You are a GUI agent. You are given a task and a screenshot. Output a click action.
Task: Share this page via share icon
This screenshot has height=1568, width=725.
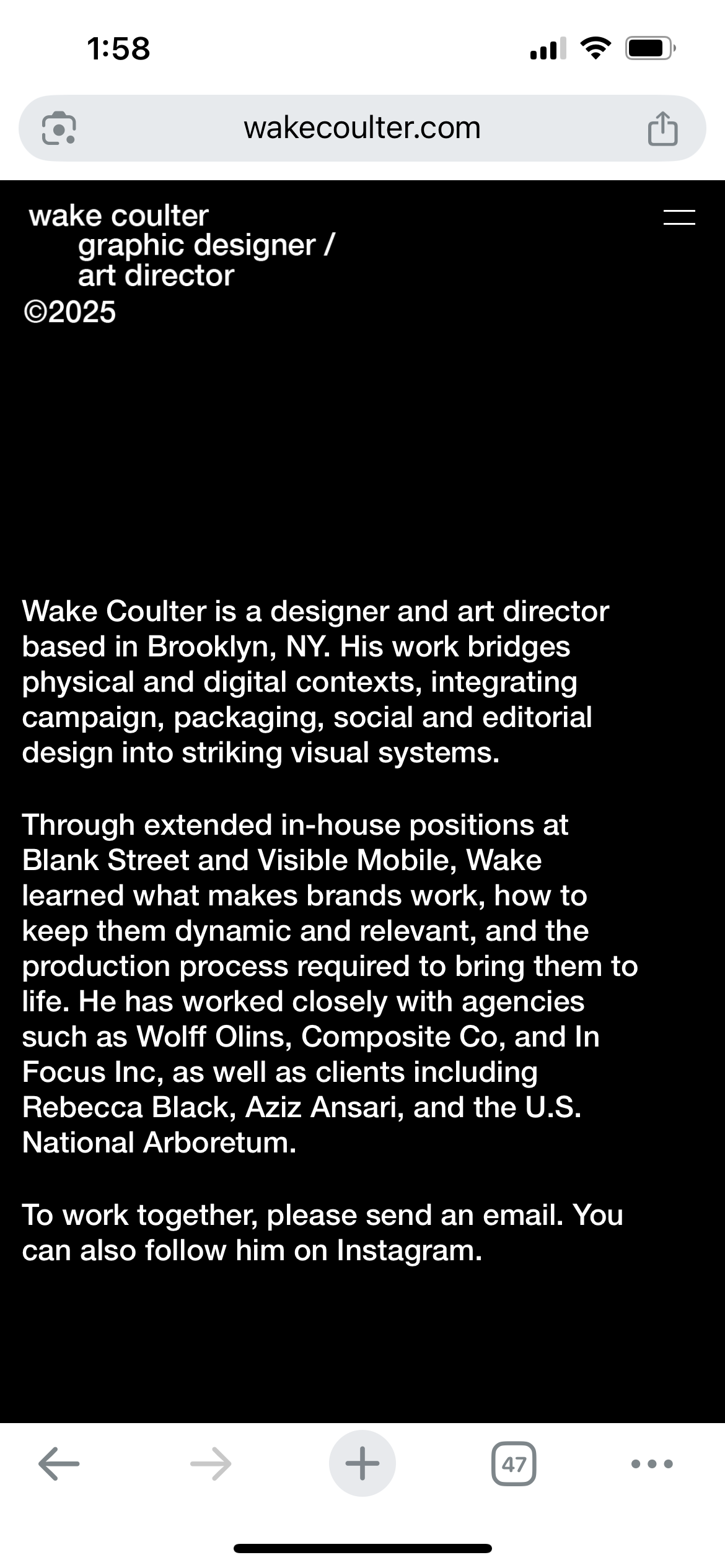point(662,129)
